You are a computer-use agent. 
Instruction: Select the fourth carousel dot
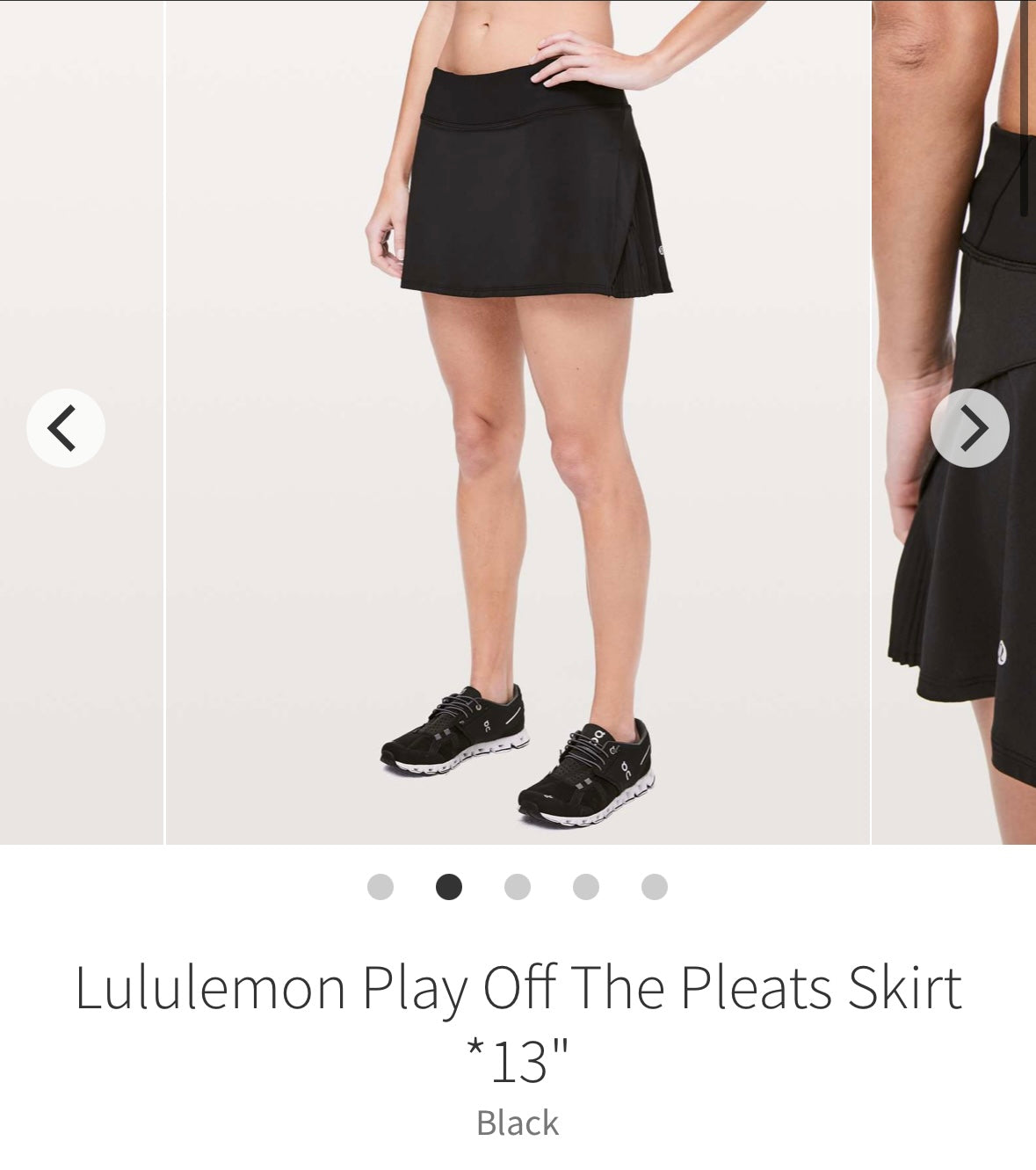tap(586, 887)
